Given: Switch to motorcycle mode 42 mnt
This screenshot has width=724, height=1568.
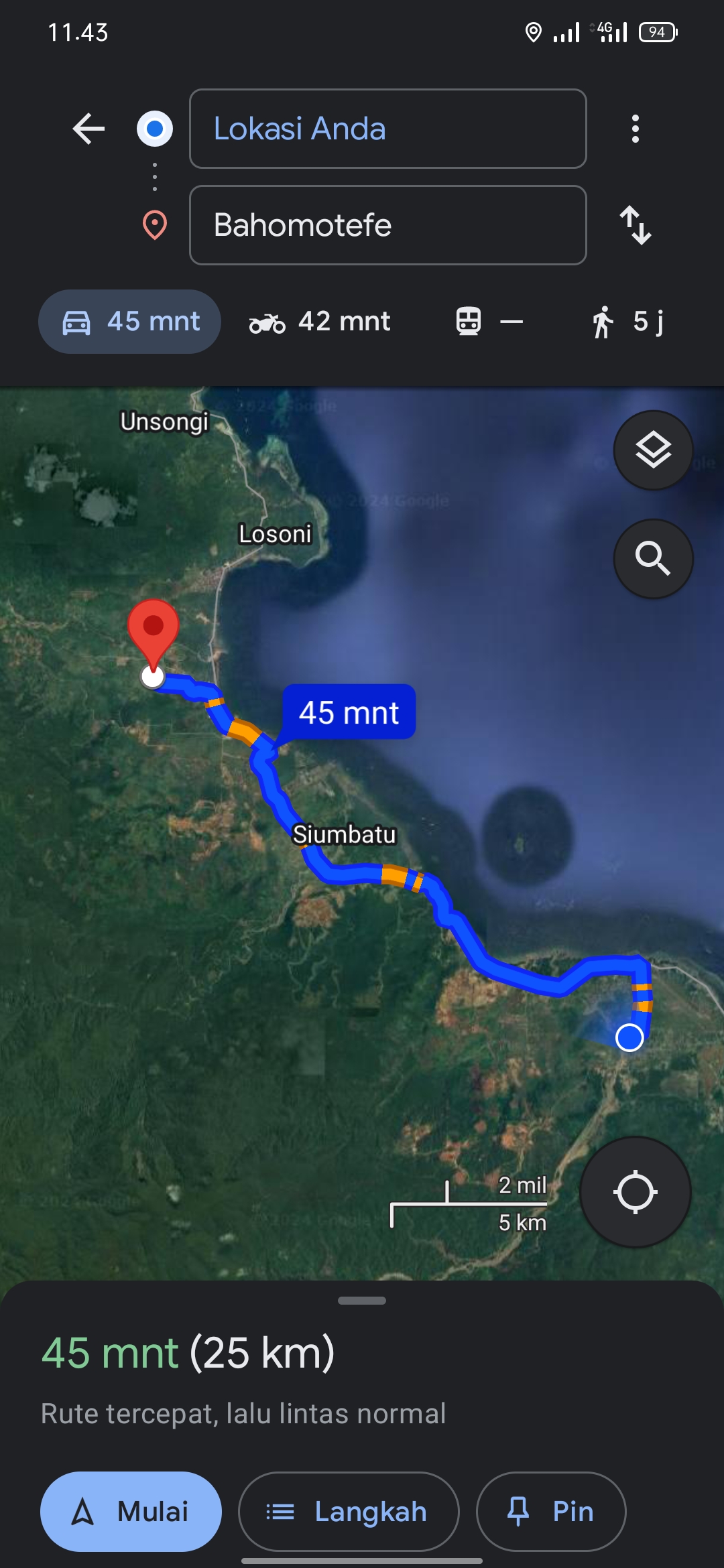Looking at the screenshot, I should click(x=320, y=322).
